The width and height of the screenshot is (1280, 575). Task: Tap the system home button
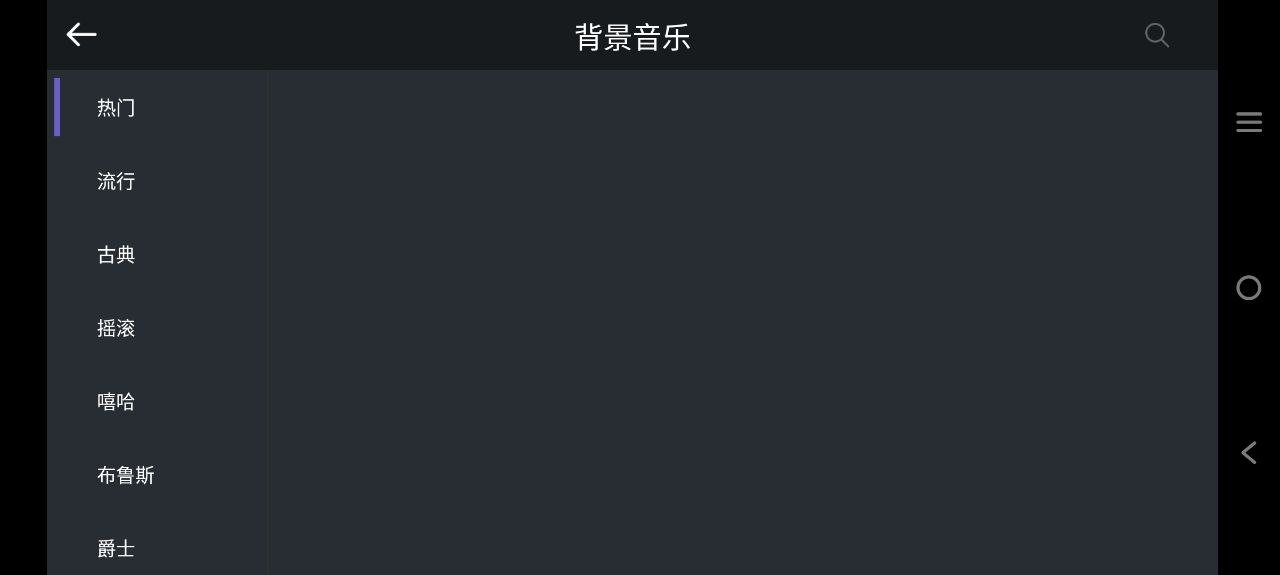[x=1249, y=288]
